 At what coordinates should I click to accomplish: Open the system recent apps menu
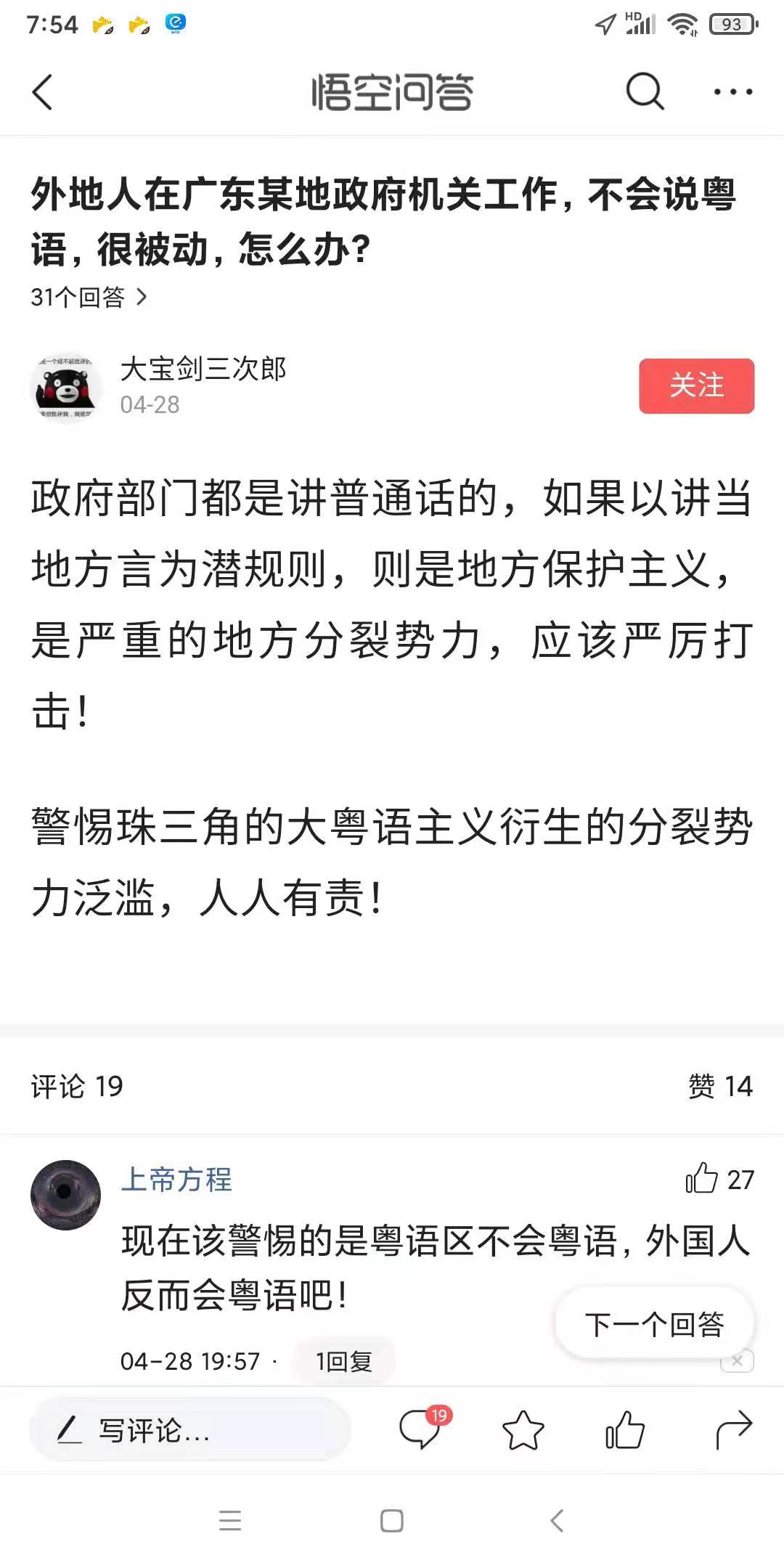pyautogui.click(x=230, y=1521)
